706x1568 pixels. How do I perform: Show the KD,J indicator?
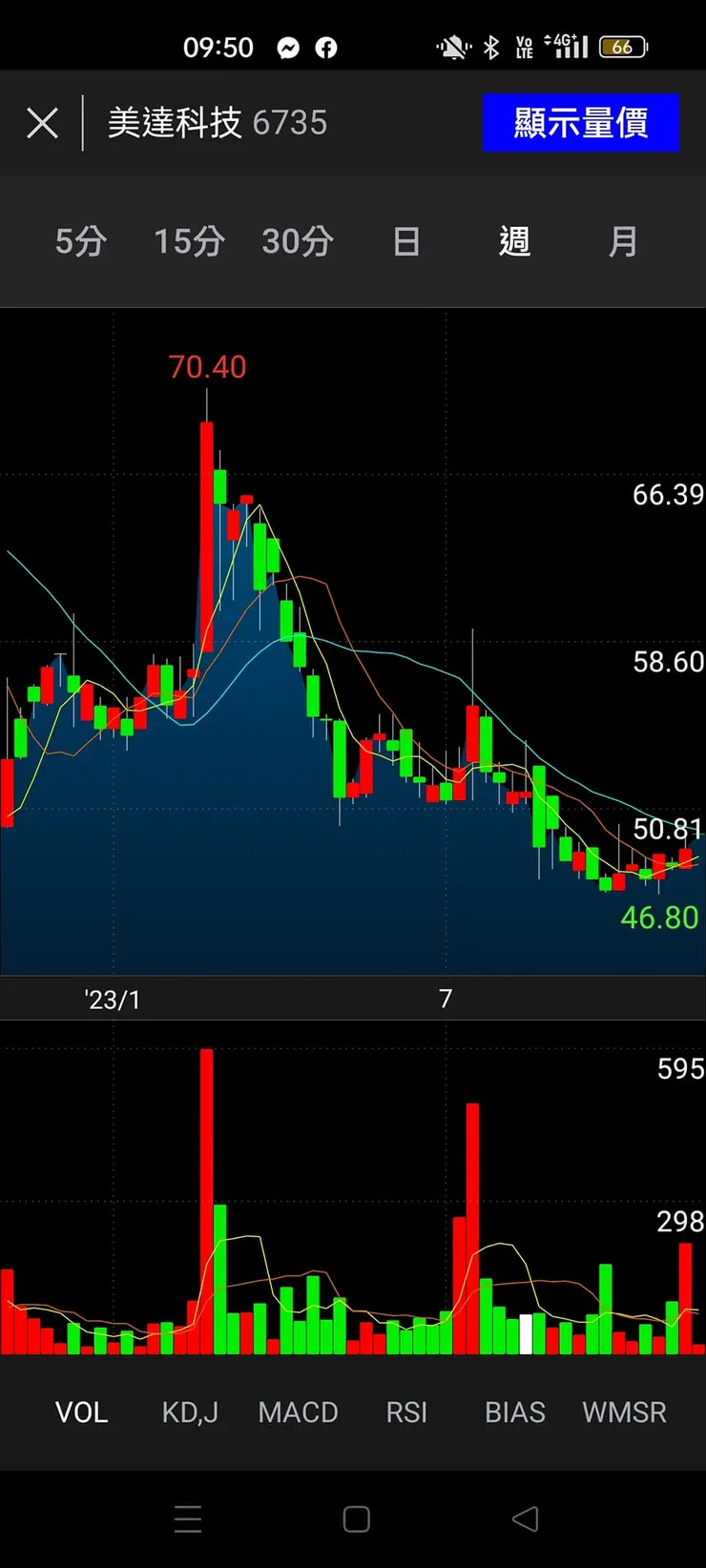[190, 1412]
